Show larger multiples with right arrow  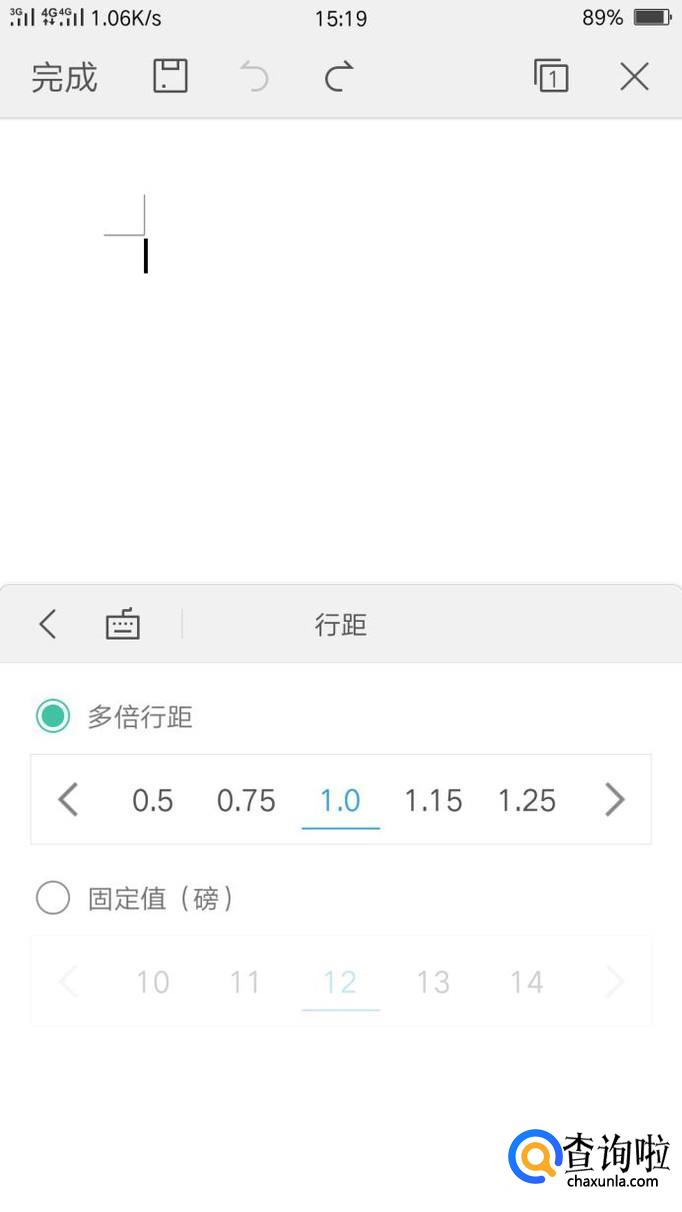(614, 800)
